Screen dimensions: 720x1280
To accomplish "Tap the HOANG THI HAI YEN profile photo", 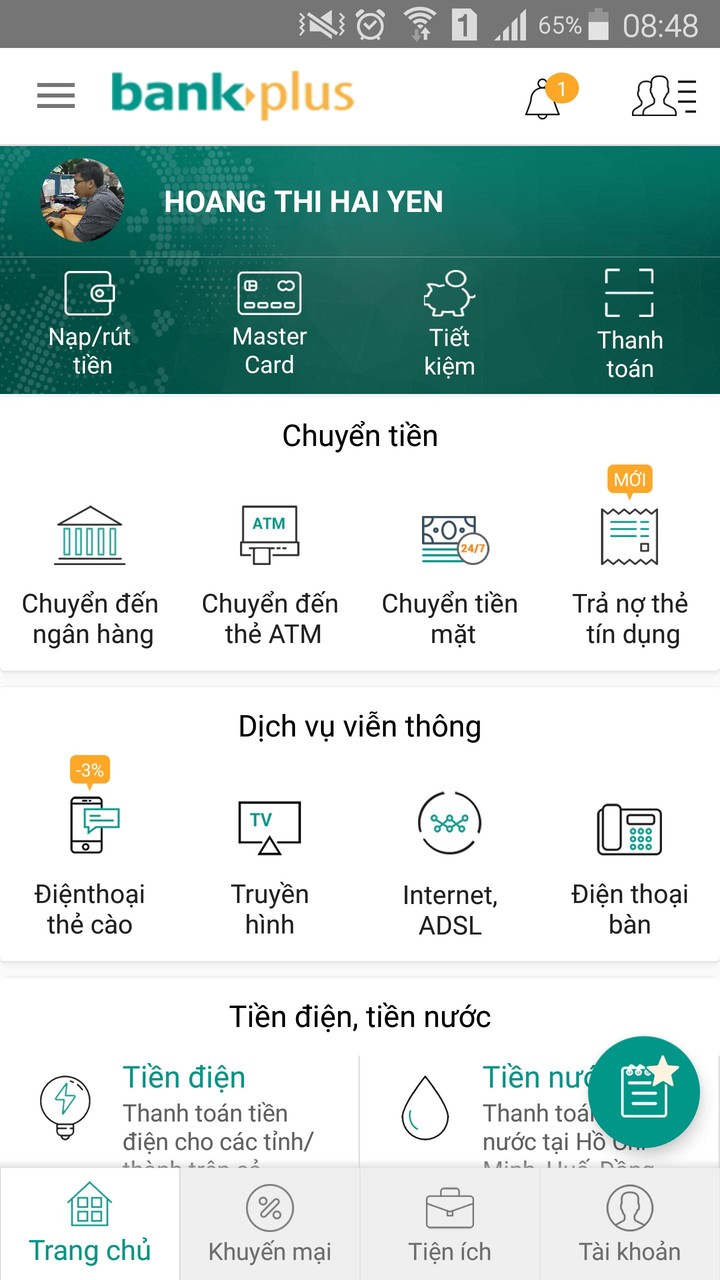I will tap(82, 200).
